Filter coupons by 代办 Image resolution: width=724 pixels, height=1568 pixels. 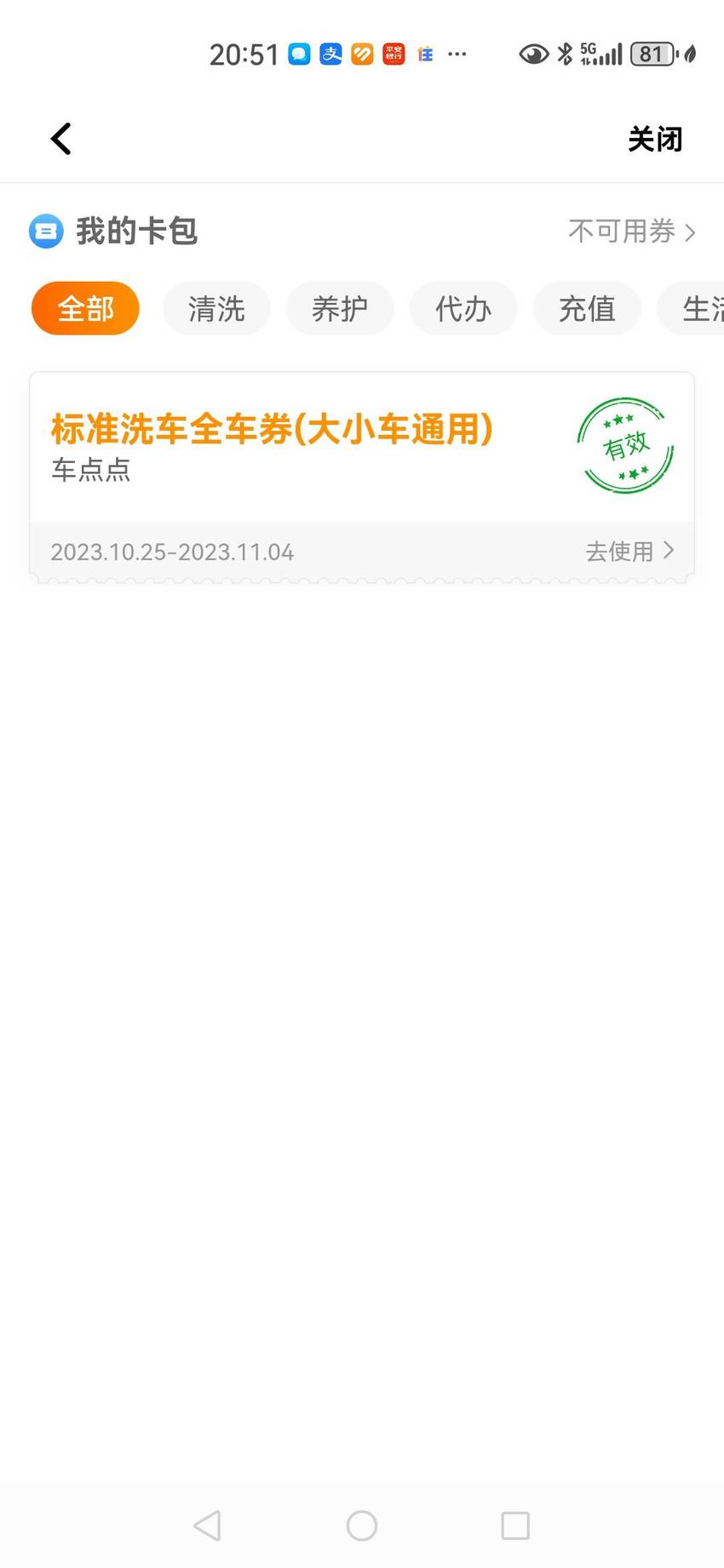(463, 308)
